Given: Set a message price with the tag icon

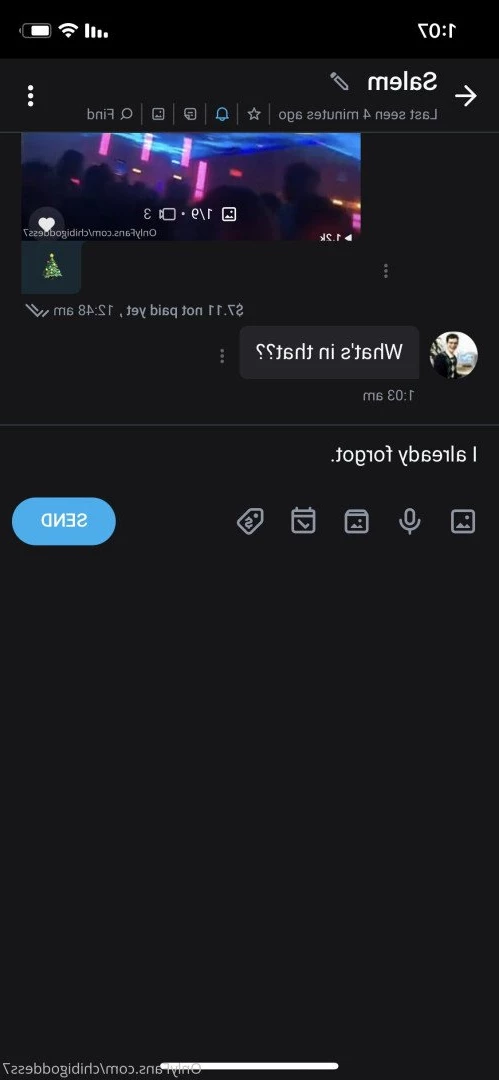Looking at the screenshot, I should (x=250, y=521).
